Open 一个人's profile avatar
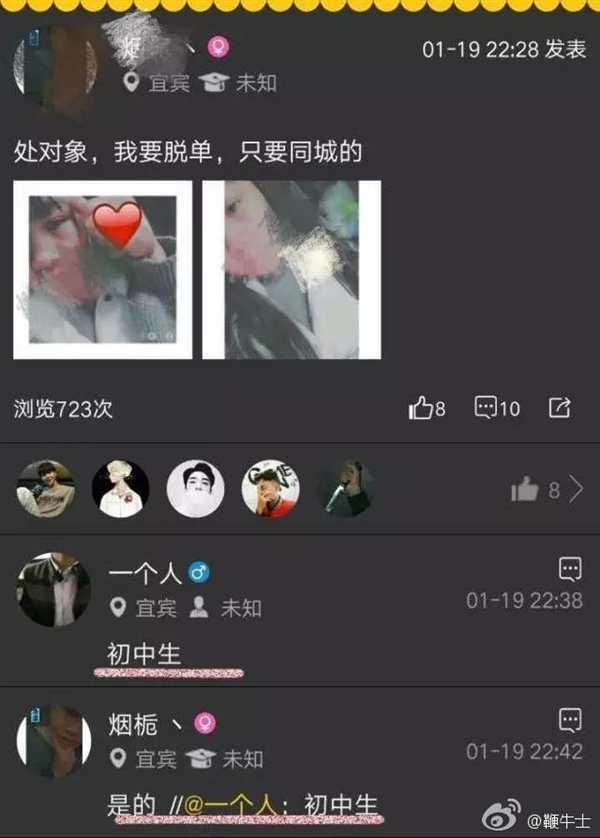 pos(54,588)
